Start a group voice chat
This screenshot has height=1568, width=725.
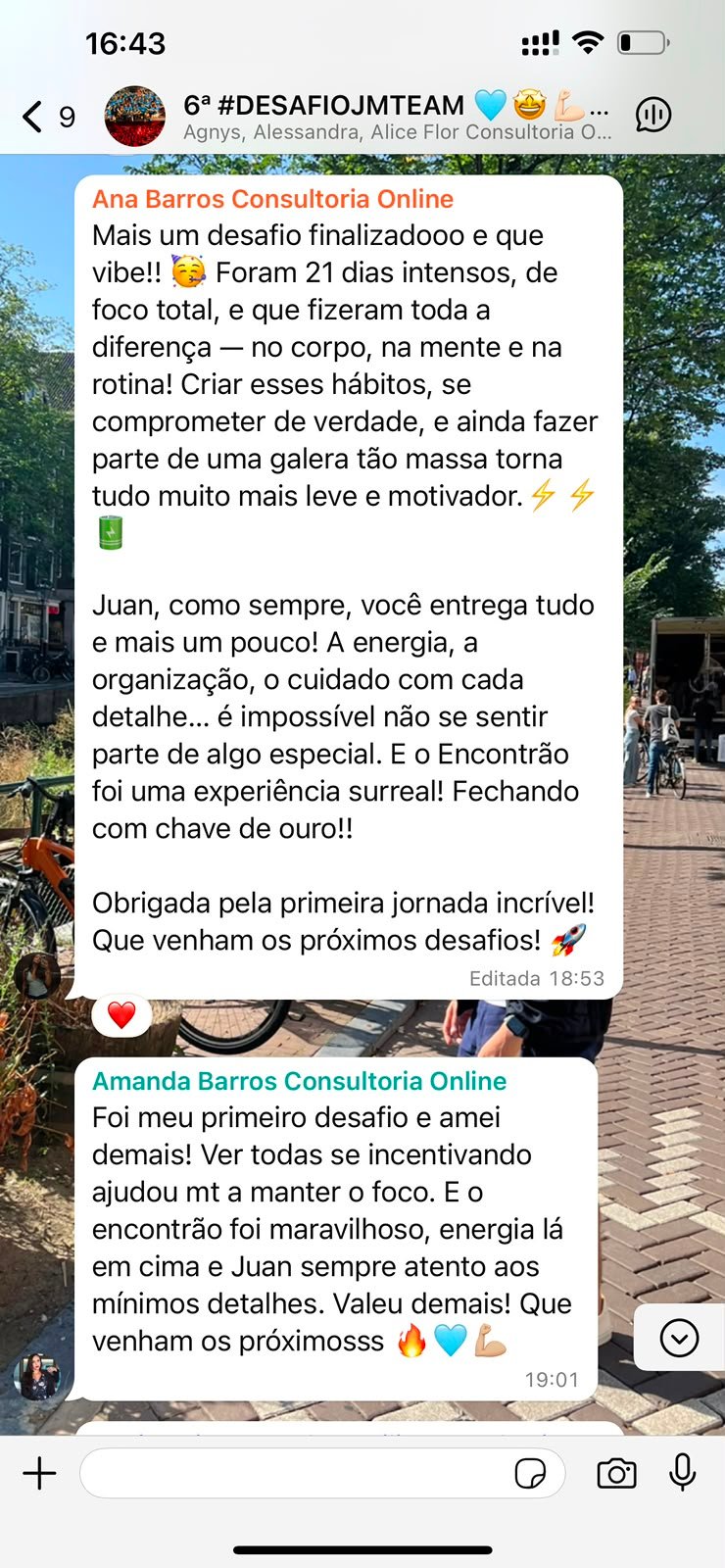tap(653, 116)
